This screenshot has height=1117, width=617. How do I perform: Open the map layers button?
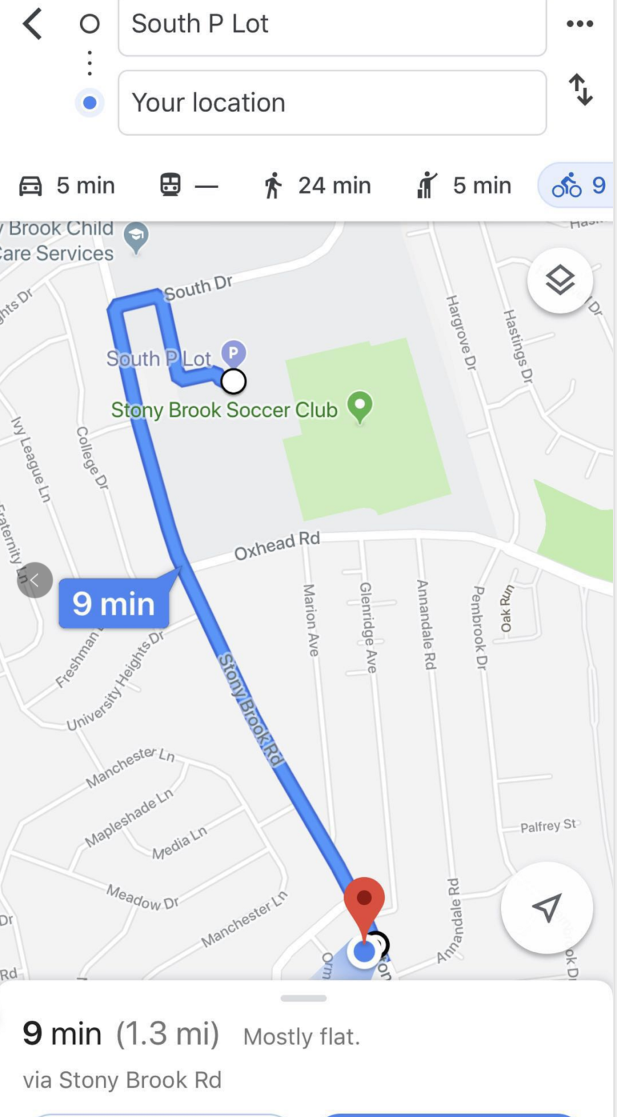[x=560, y=281]
